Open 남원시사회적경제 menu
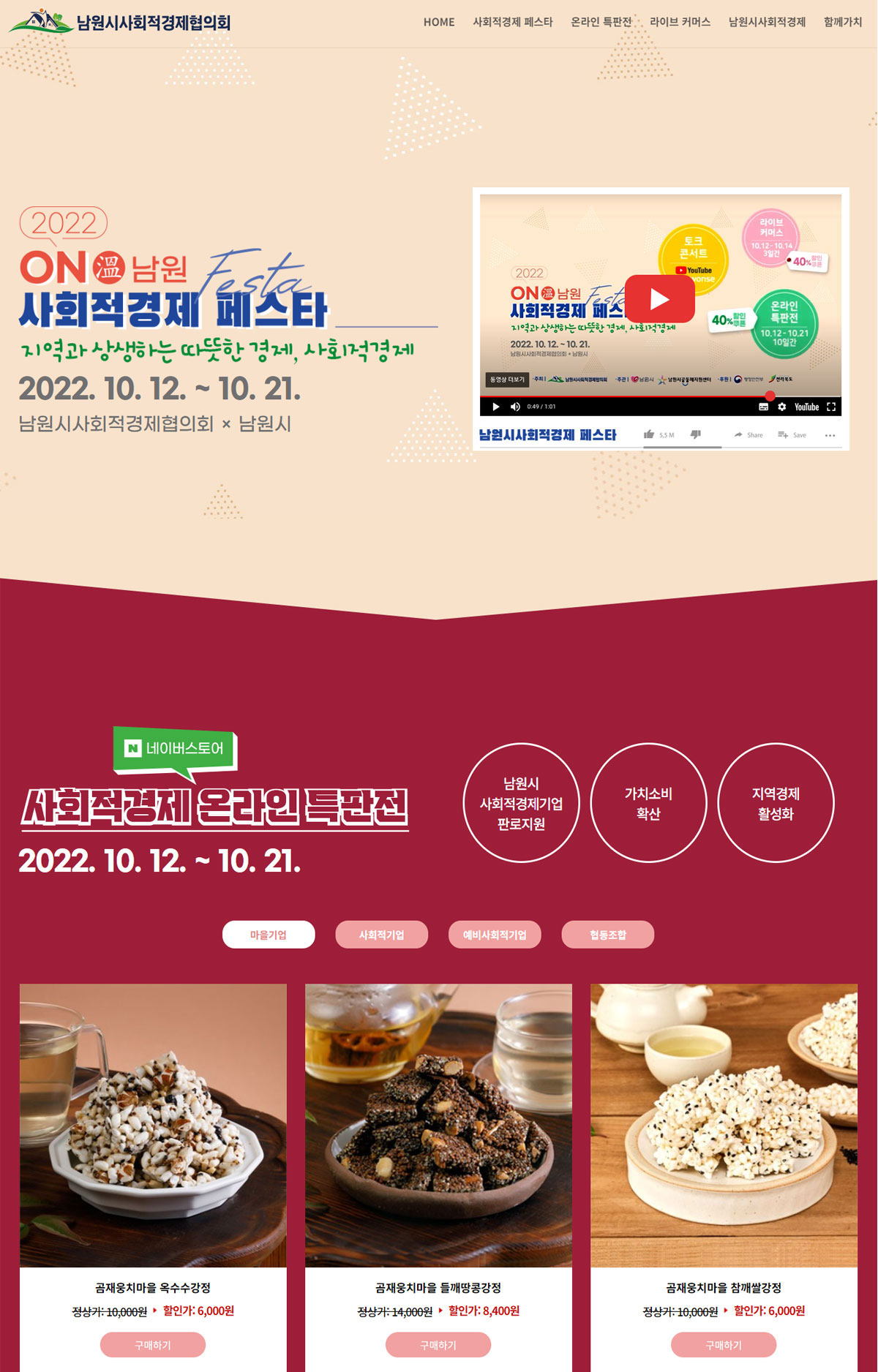 point(767,22)
